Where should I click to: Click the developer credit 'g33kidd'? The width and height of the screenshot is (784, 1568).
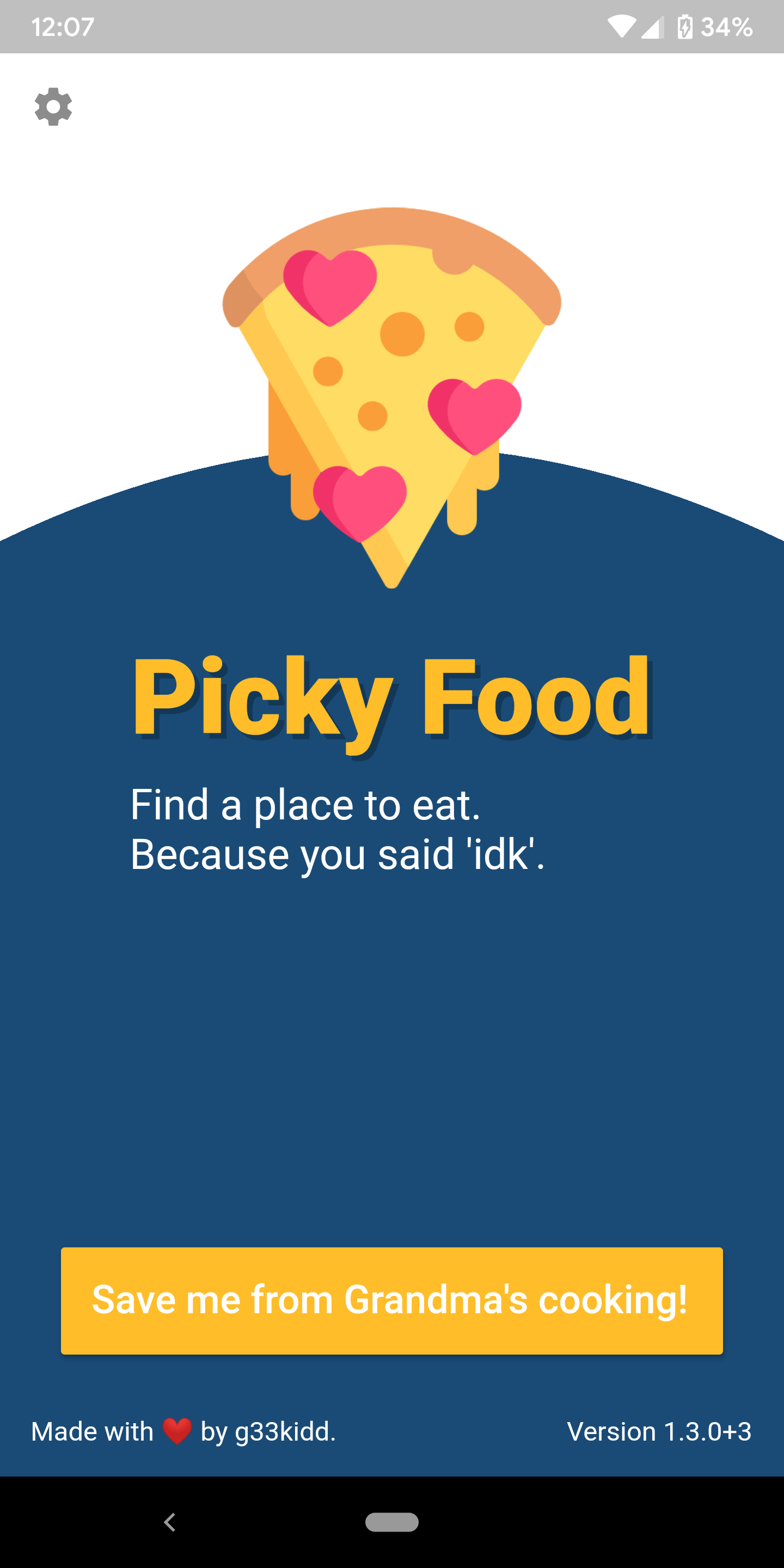283,1431
